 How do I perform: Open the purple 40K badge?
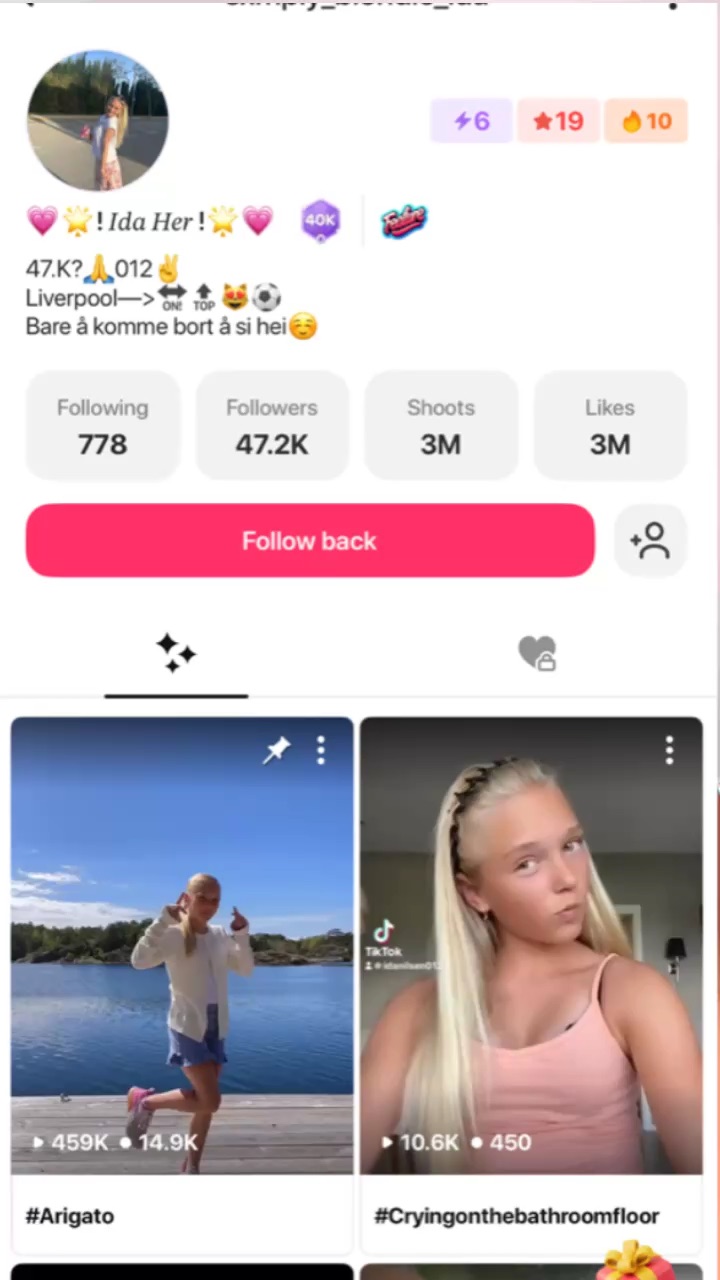pos(321,221)
